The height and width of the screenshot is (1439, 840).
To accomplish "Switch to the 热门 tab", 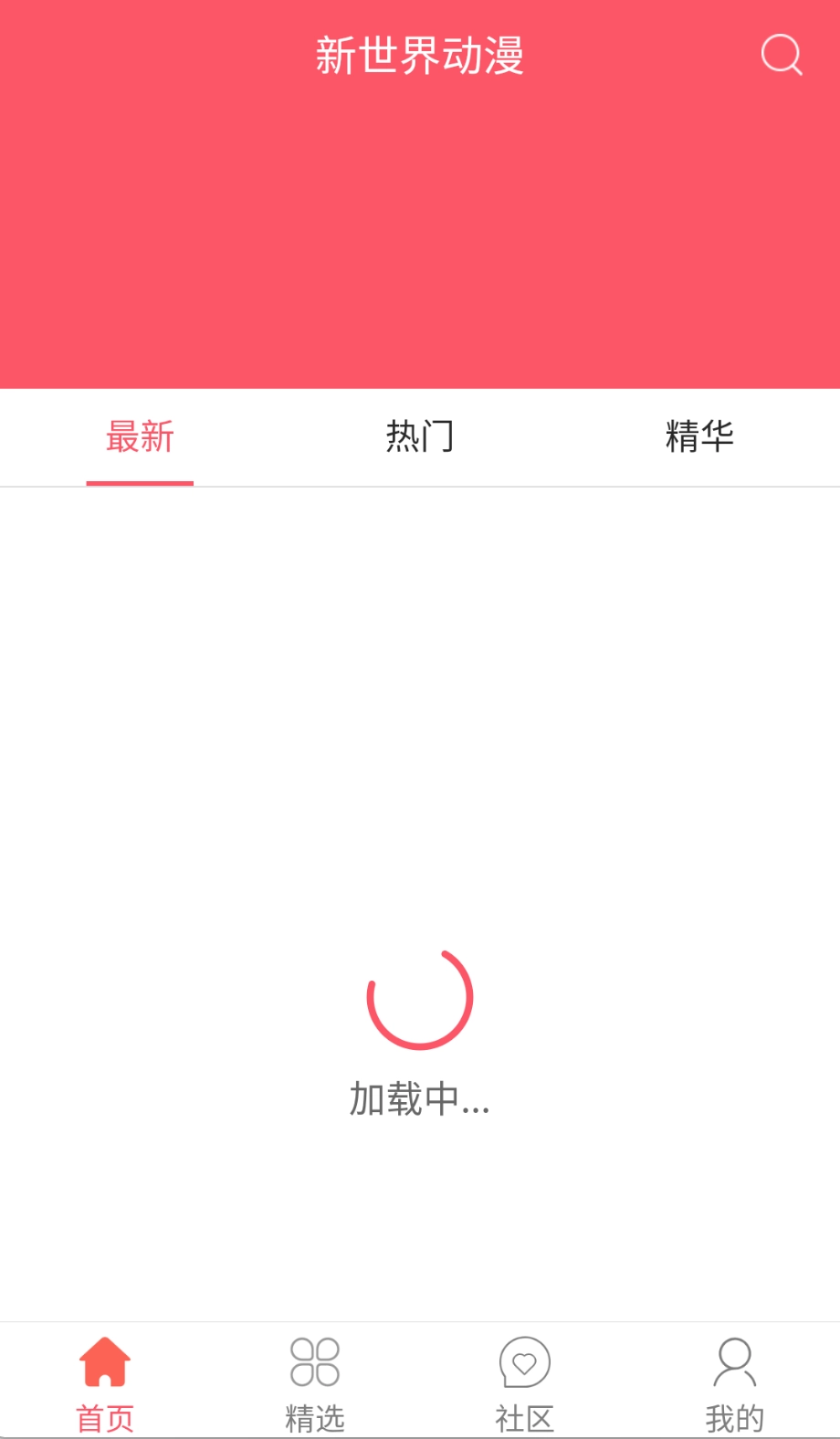I will pos(420,437).
